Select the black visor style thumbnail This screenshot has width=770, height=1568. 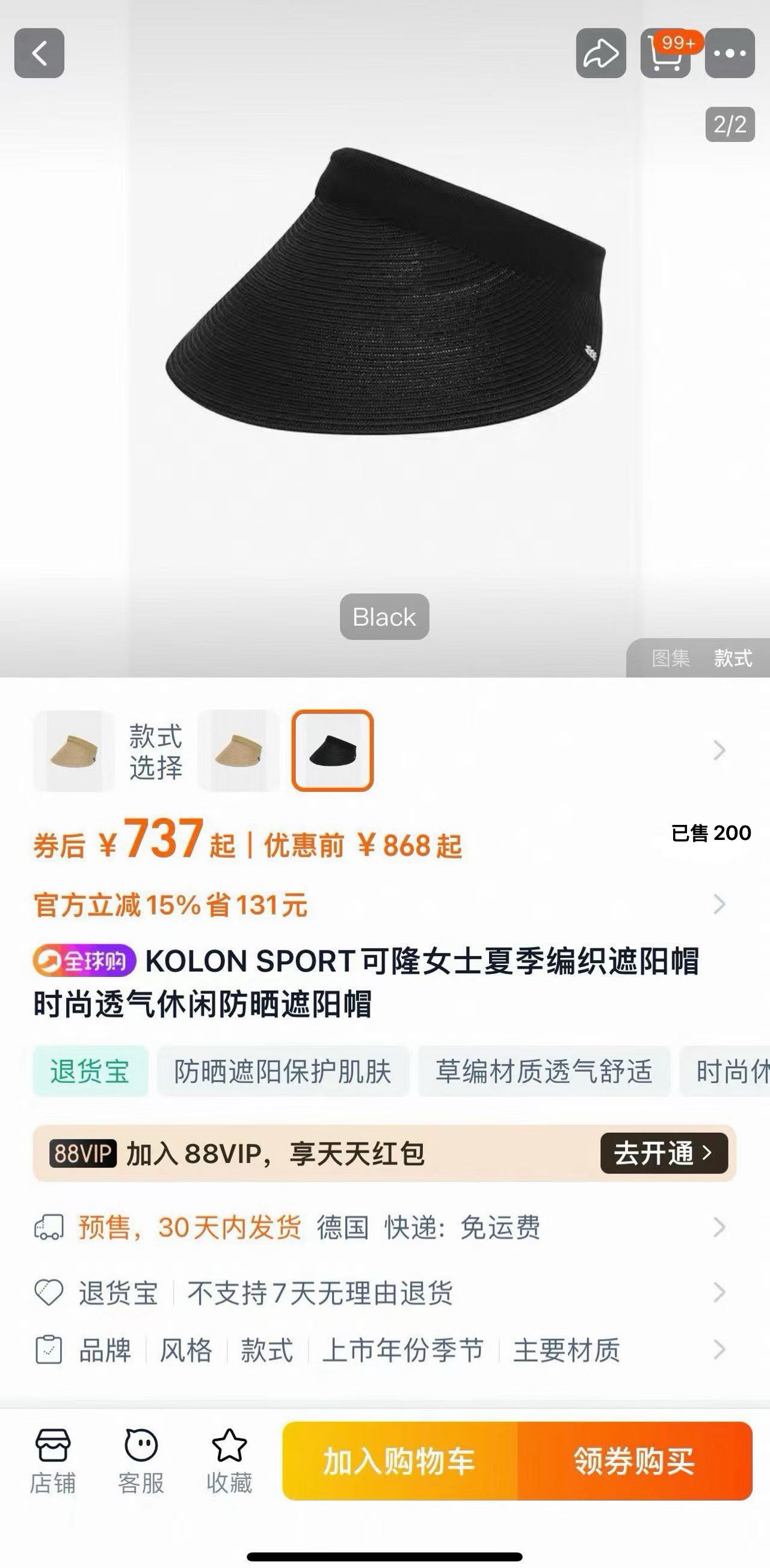[x=332, y=750]
